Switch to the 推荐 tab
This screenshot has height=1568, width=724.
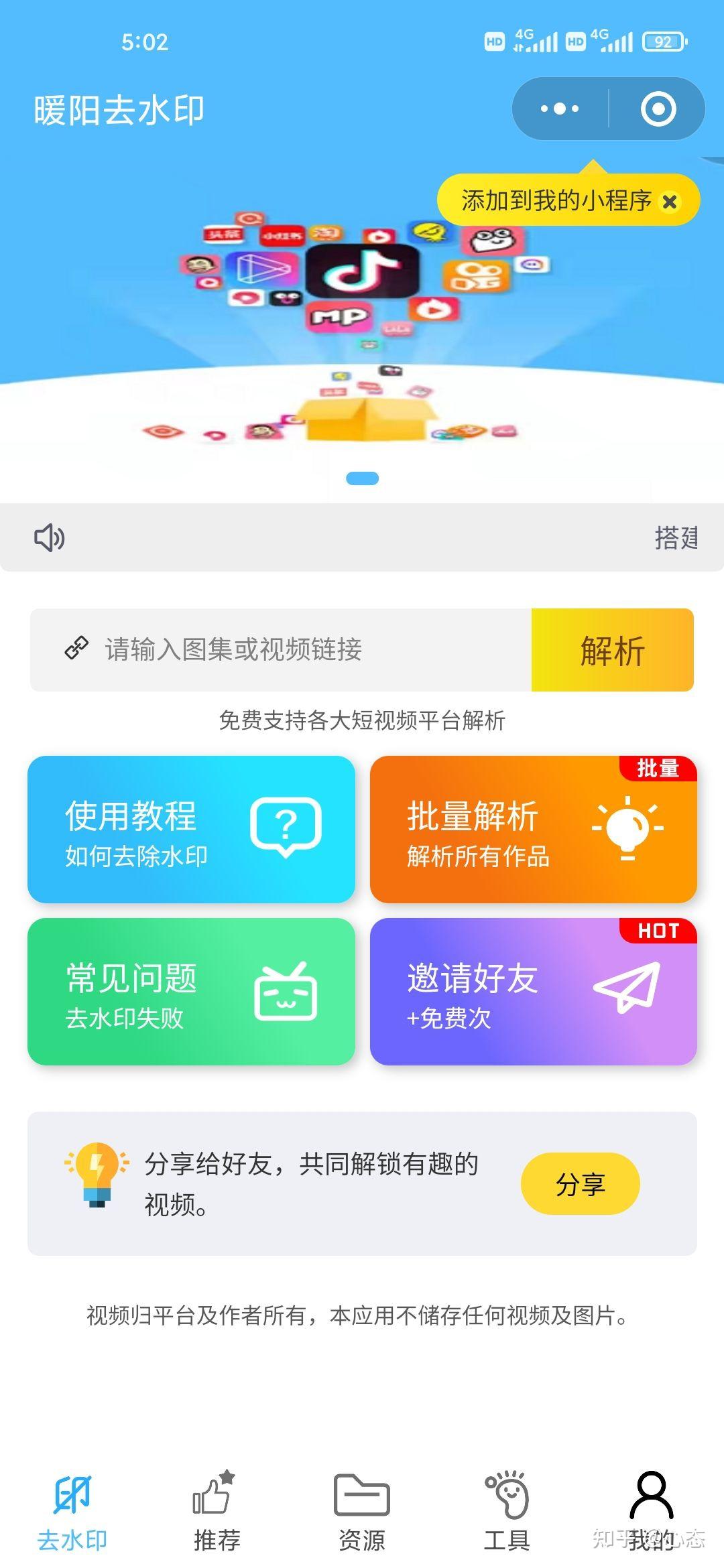(217, 1511)
